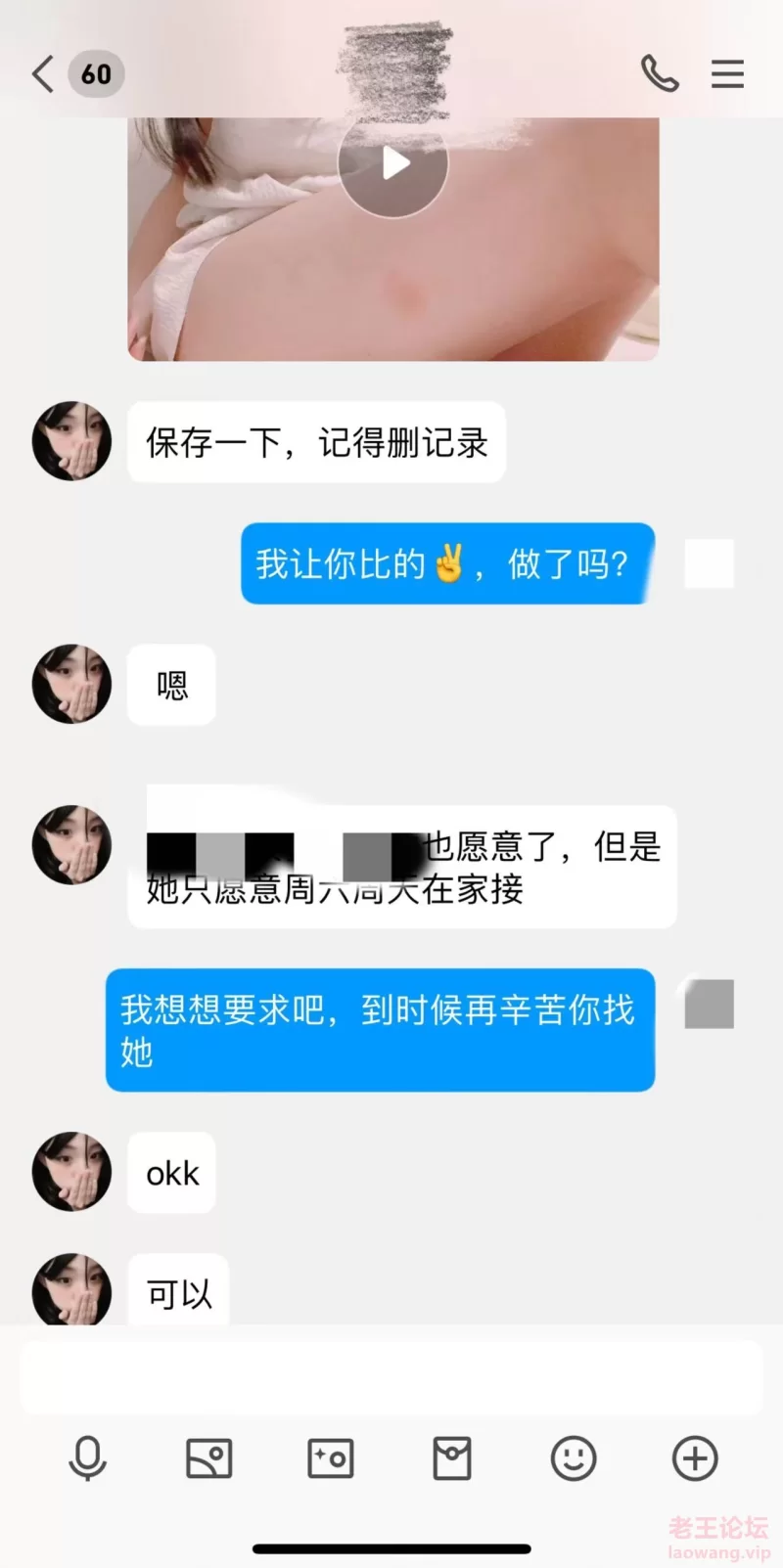The height and width of the screenshot is (1568, 783).
Task: Tap the microphone to record a voice message
Action: point(87,1458)
